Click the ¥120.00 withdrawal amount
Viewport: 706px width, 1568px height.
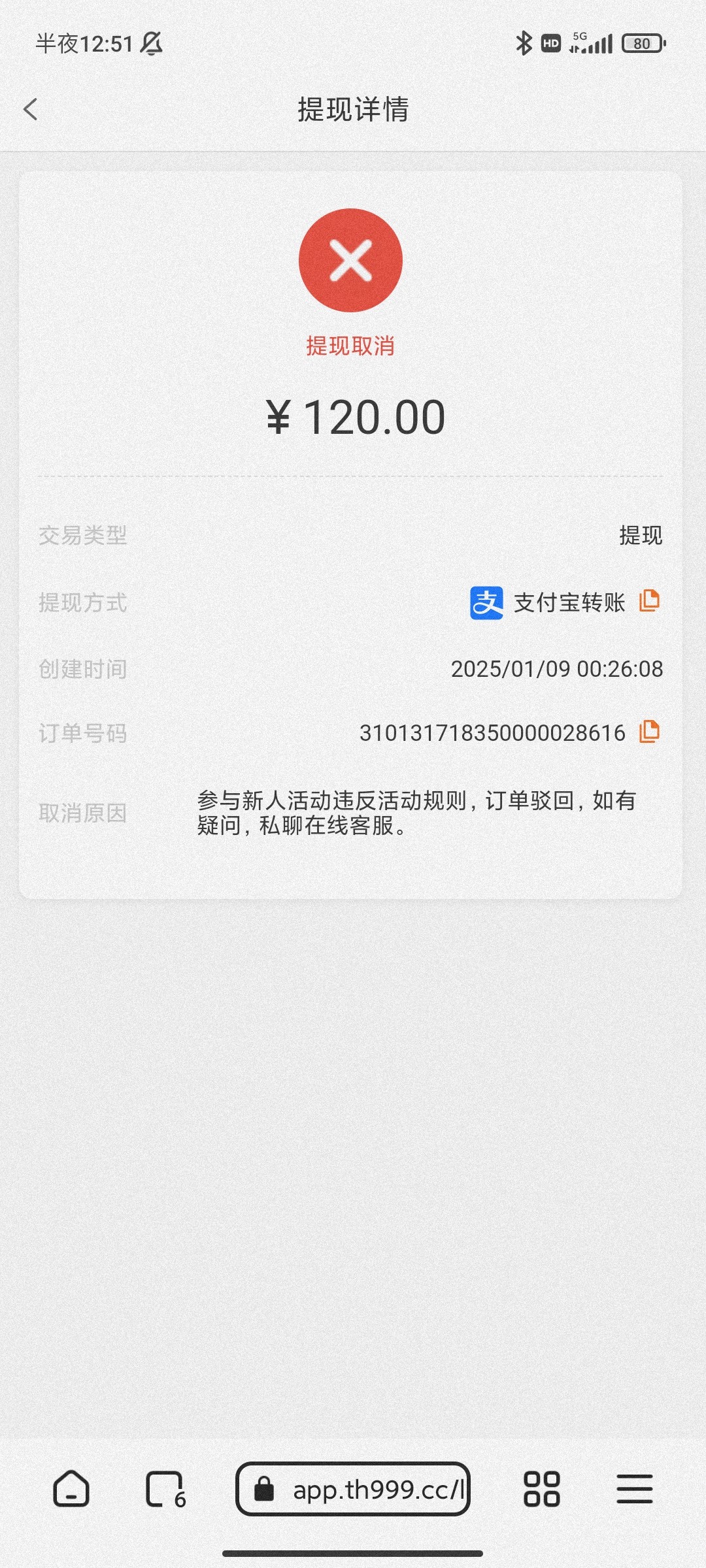[353, 417]
